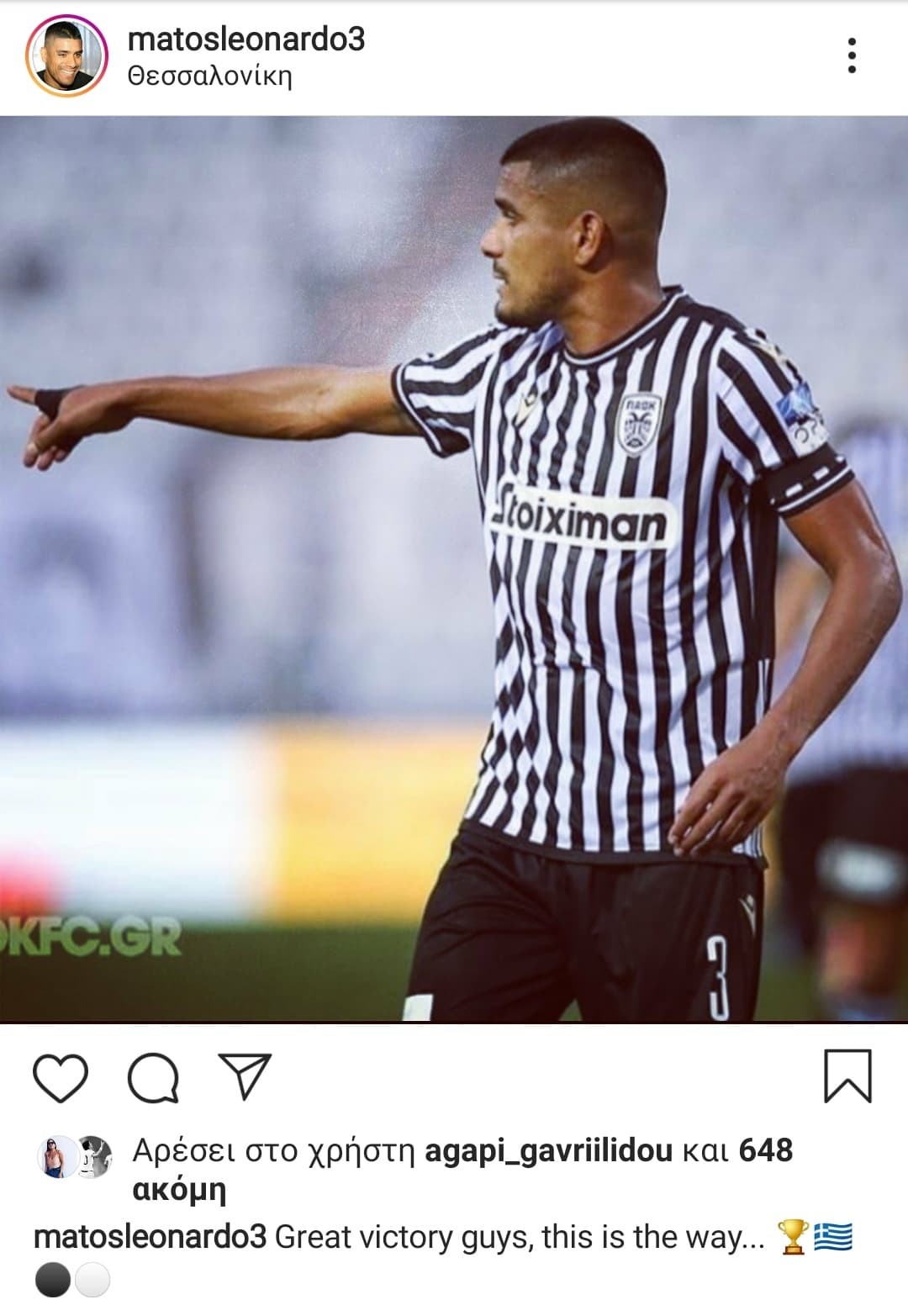The image size is (908, 1316).
Task: Tap the matosleonardo3 username in the caption
Action: pos(150,1237)
